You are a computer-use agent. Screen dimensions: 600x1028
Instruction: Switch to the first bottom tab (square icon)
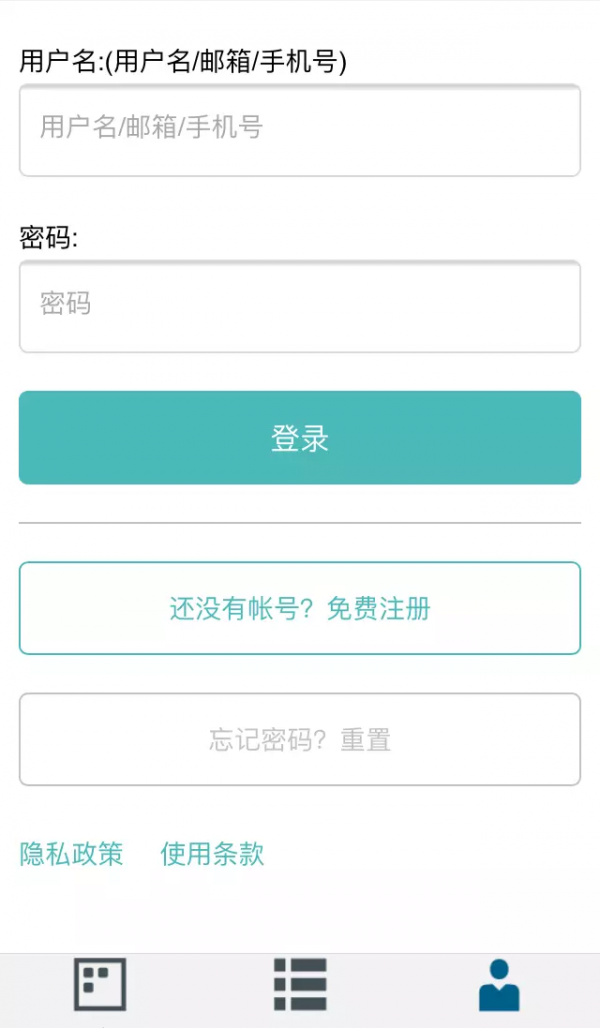[x=100, y=985]
